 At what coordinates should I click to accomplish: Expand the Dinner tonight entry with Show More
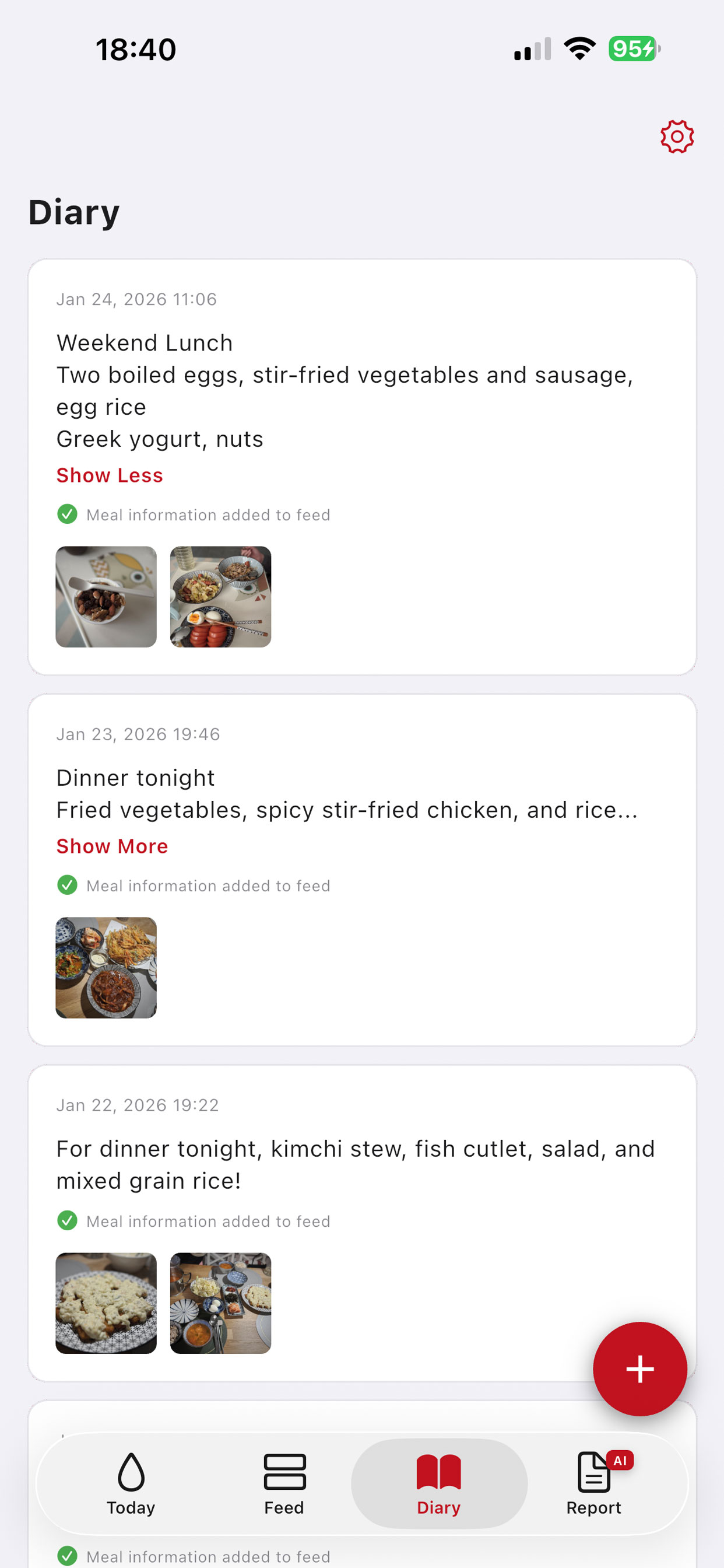point(112,846)
